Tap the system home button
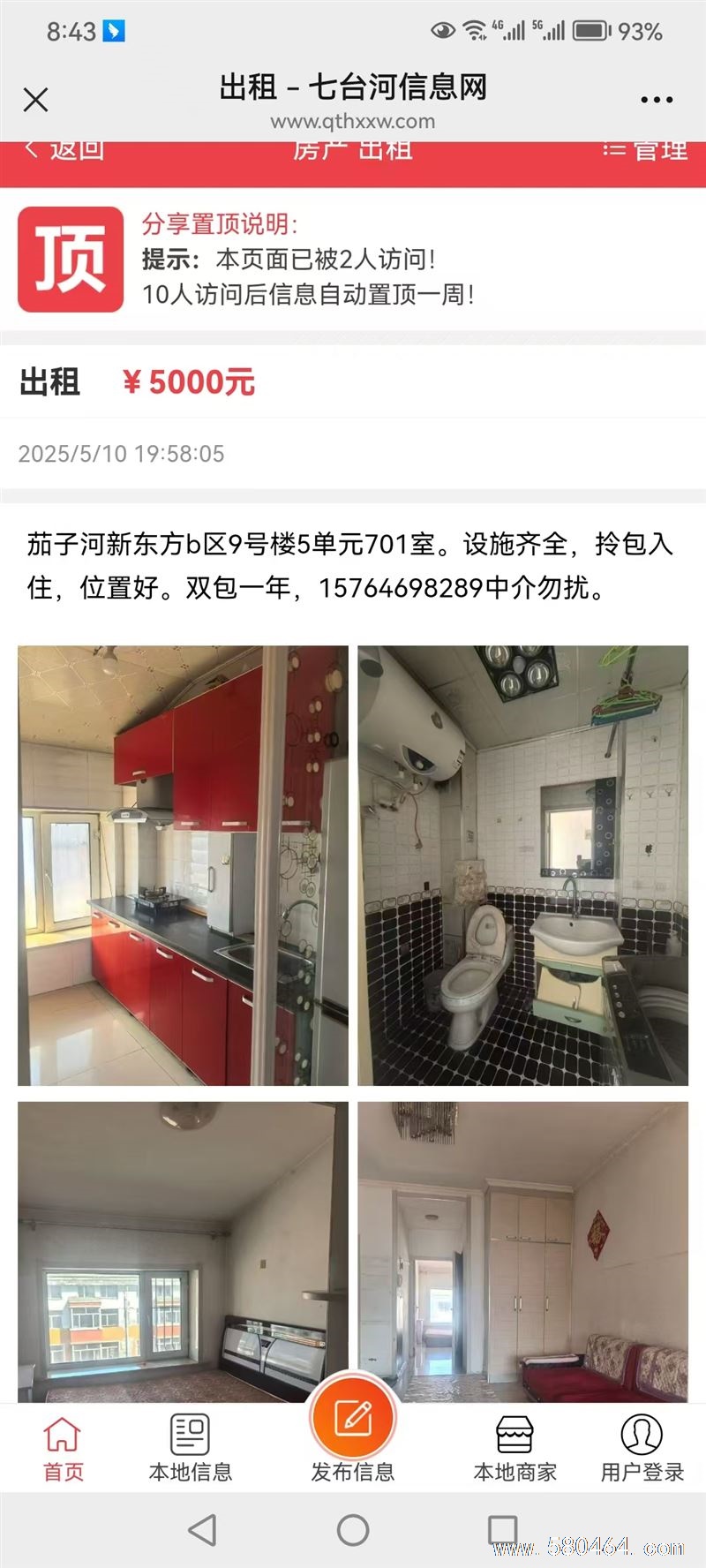This screenshot has height=1568, width=706. [x=353, y=1530]
